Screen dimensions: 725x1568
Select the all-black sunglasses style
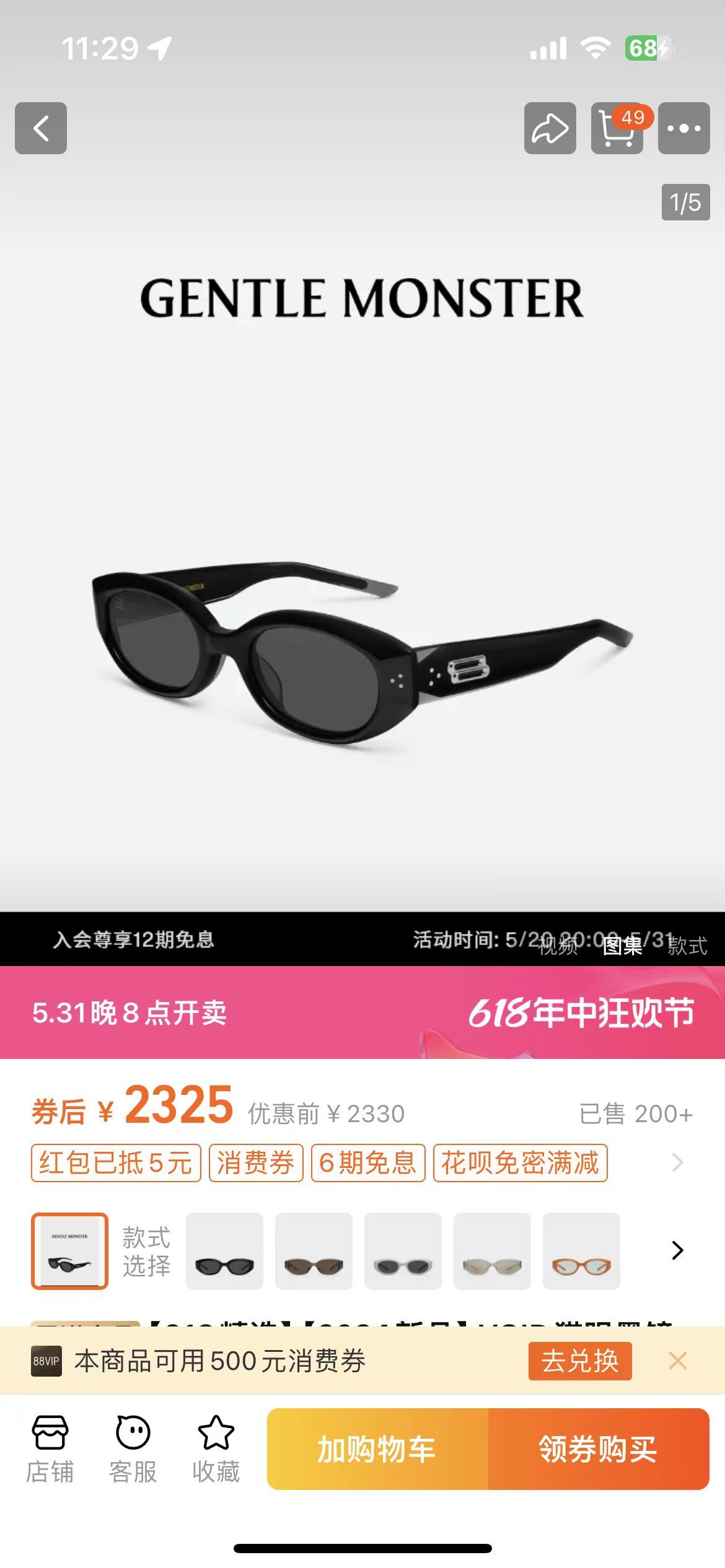[x=224, y=1251]
